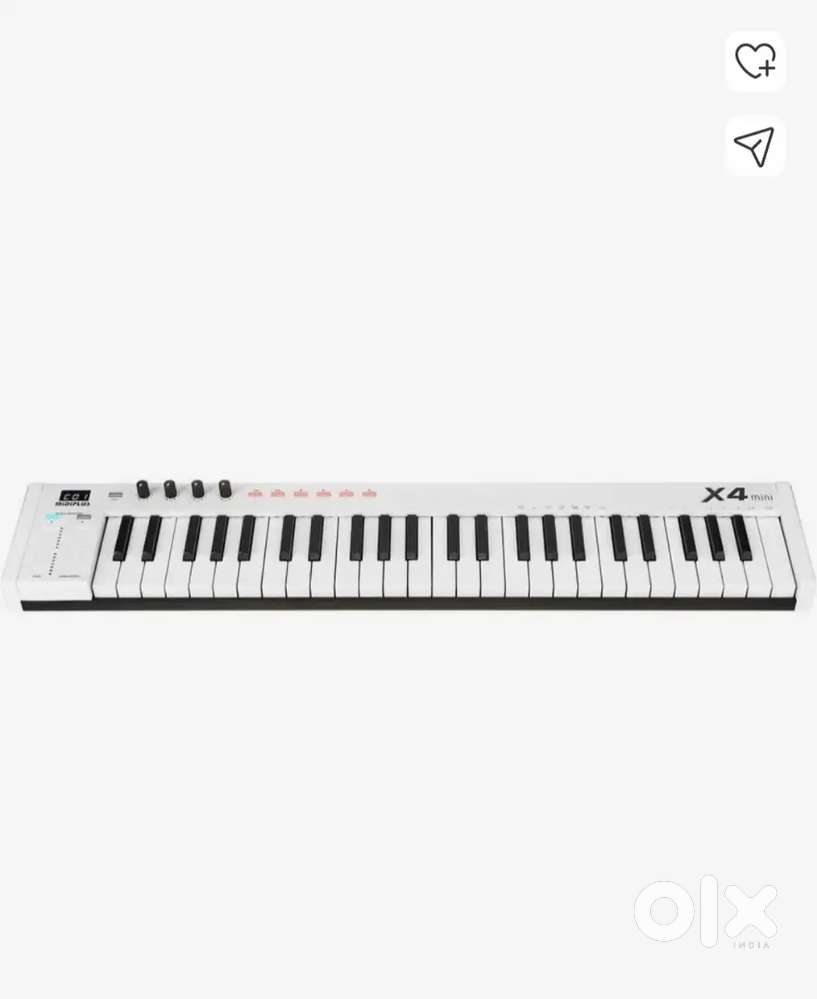The width and height of the screenshot is (817, 999).
Task: Click a black key near the keyboard center
Action: 411,538
